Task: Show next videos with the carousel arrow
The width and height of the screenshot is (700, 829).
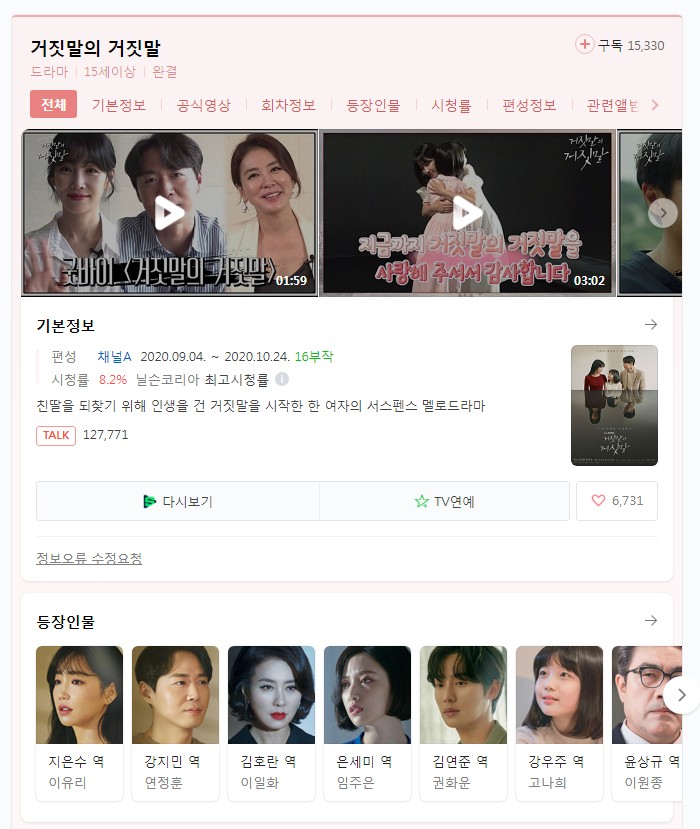Action: click(x=661, y=213)
